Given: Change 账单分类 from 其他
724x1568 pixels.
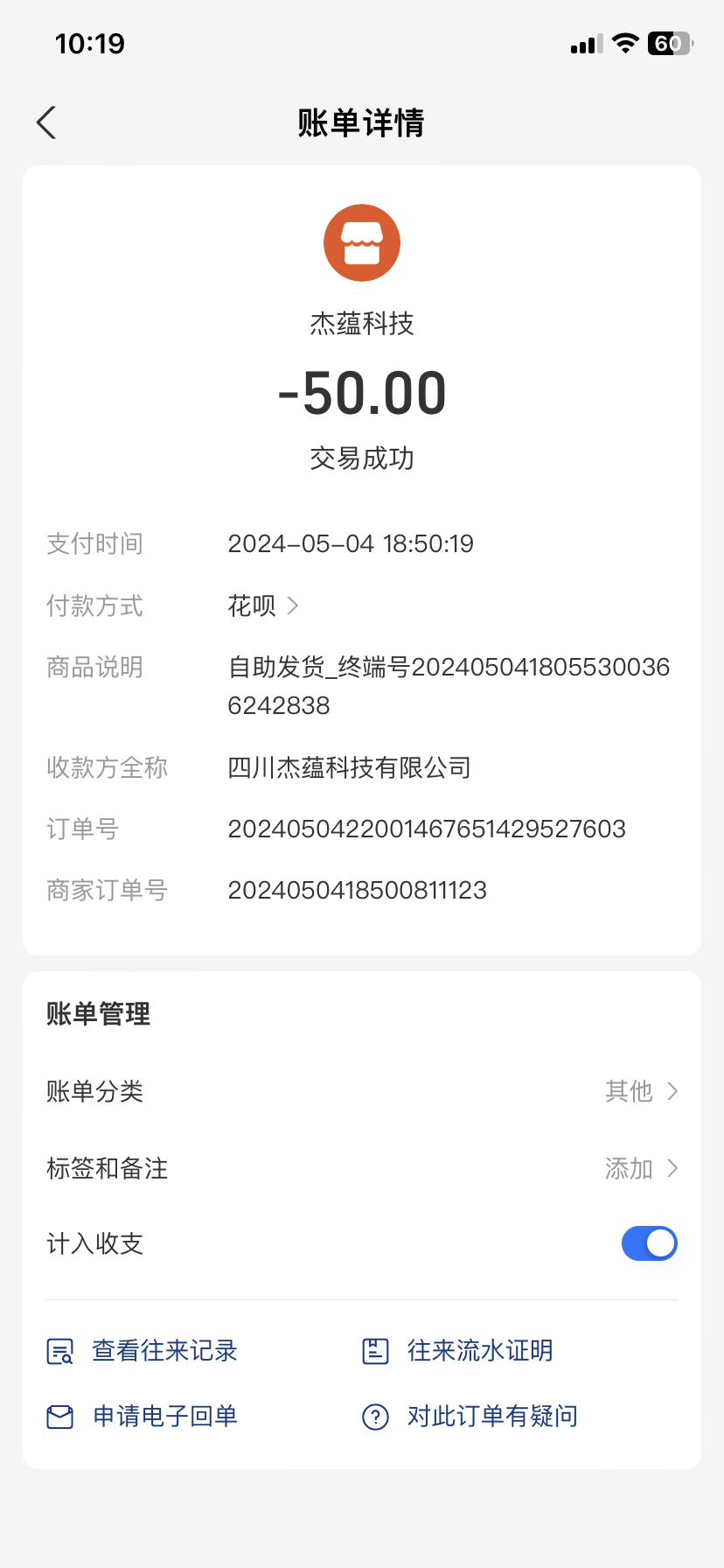Looking at the screenshot, I should [x=640, y=1091].
